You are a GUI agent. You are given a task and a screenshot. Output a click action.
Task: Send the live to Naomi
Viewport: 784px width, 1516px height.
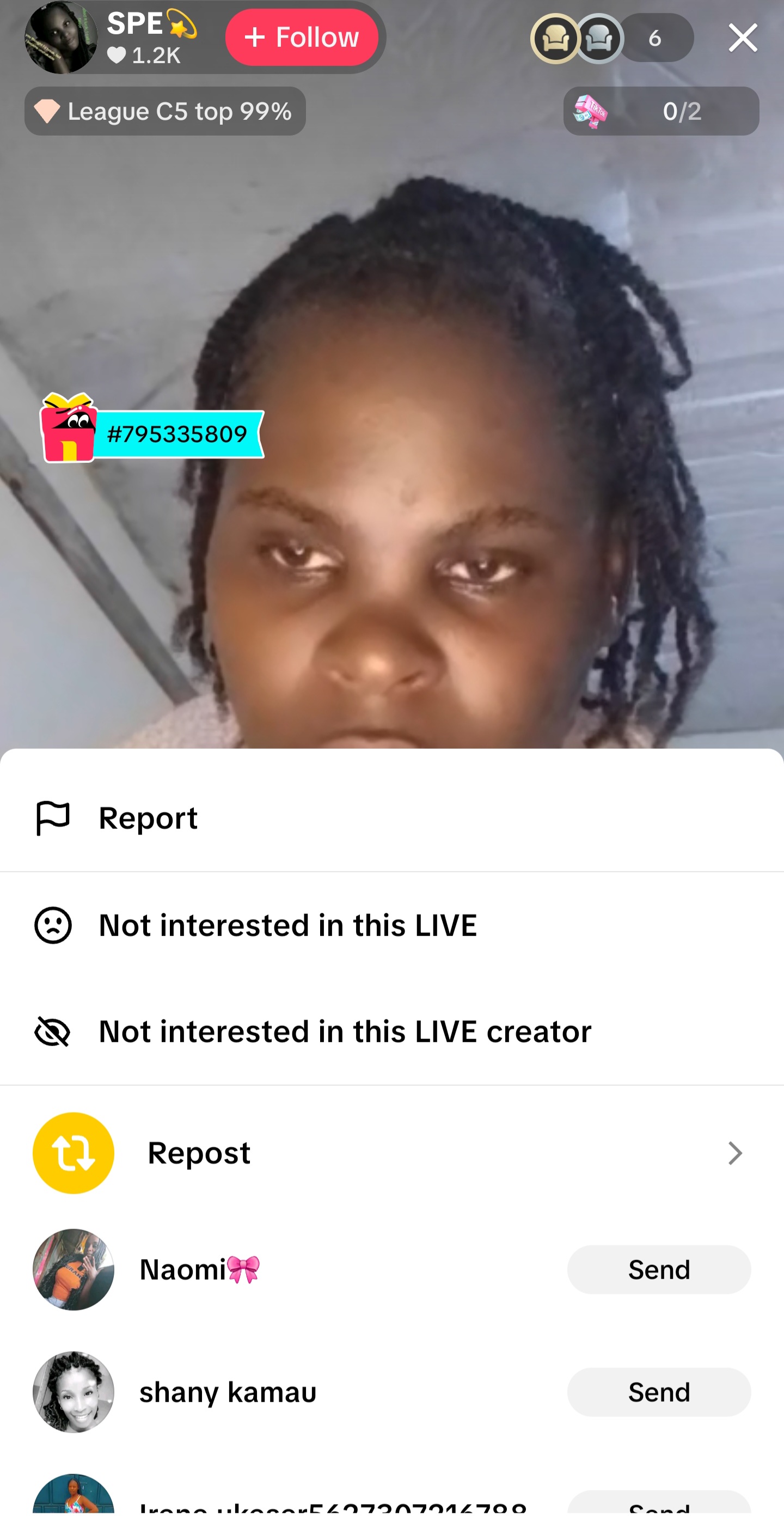pos(658,1269)
